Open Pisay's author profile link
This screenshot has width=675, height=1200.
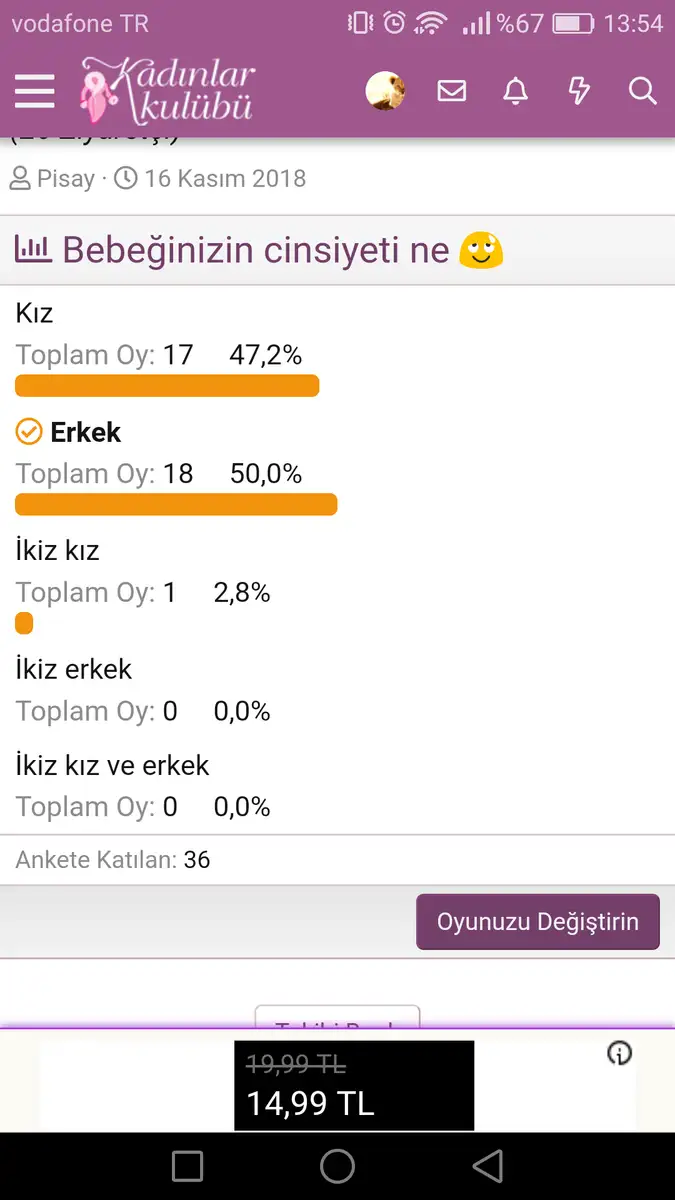[x=66, y=179]
